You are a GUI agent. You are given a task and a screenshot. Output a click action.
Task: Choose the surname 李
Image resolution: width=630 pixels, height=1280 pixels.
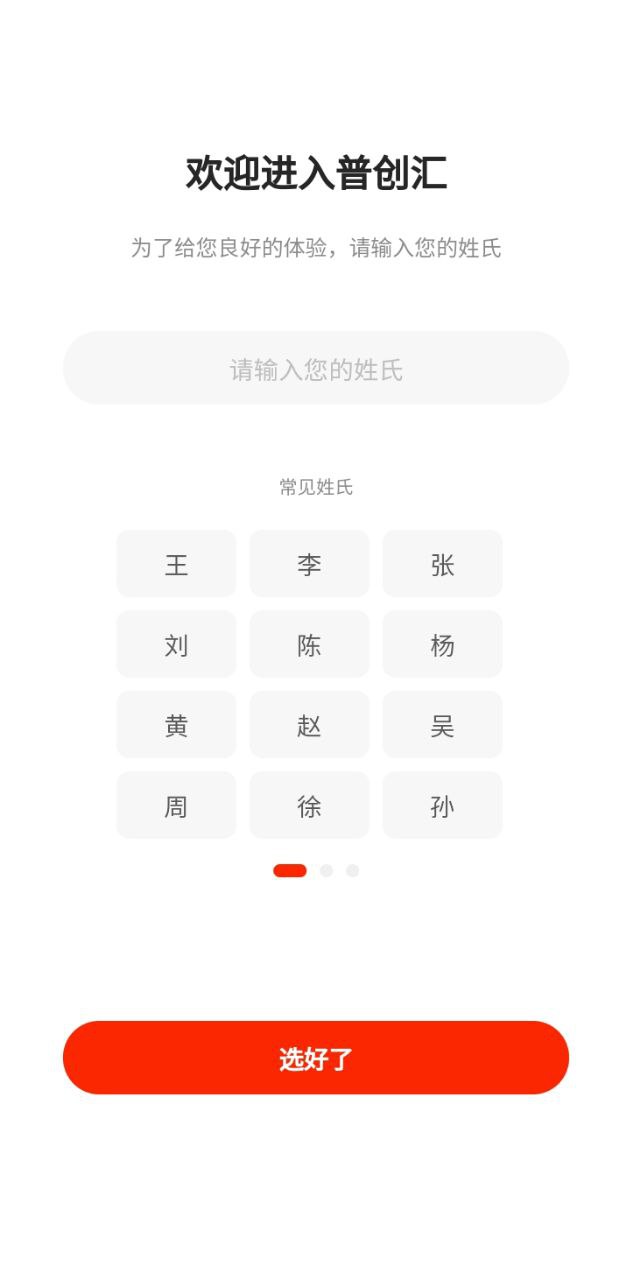pos(309,564)
